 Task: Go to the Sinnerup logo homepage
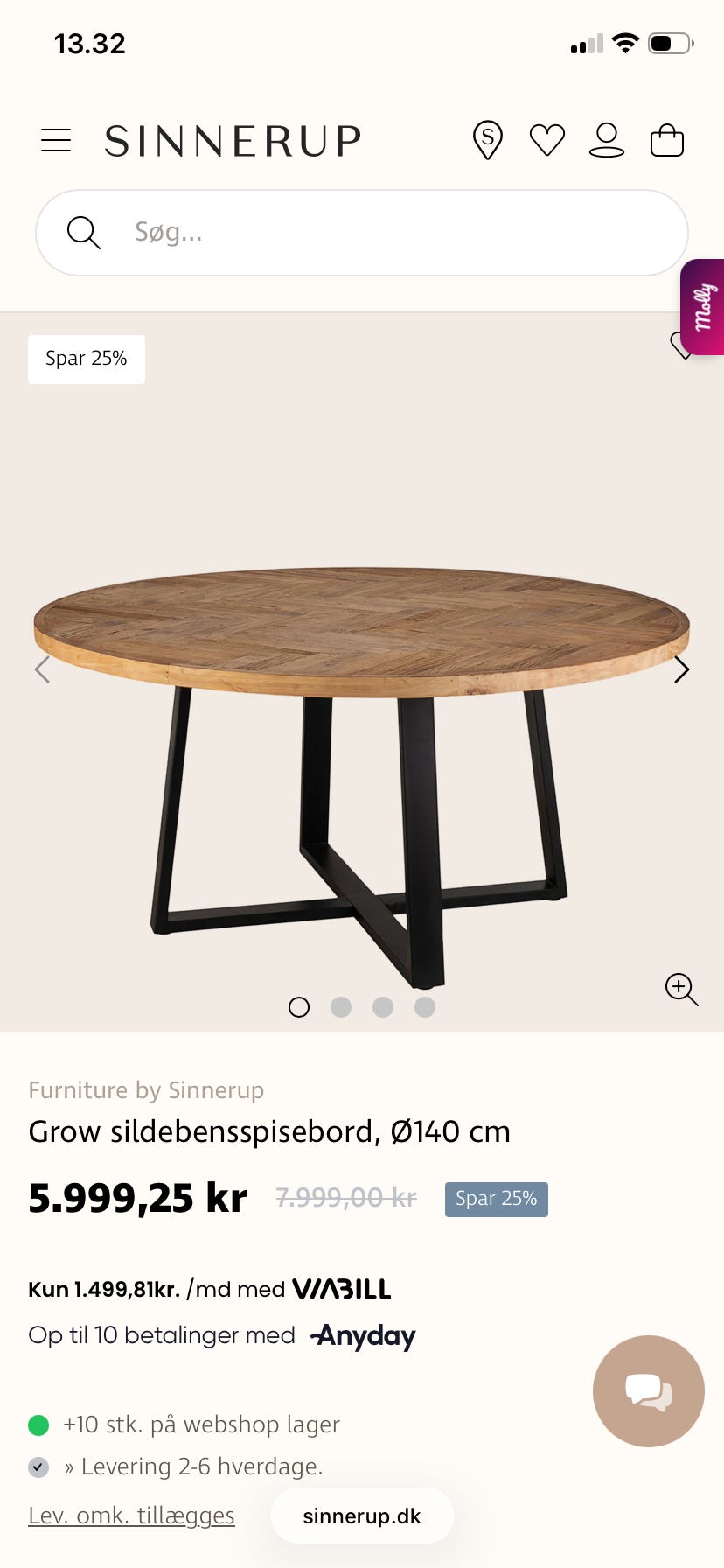pos(233,141)
